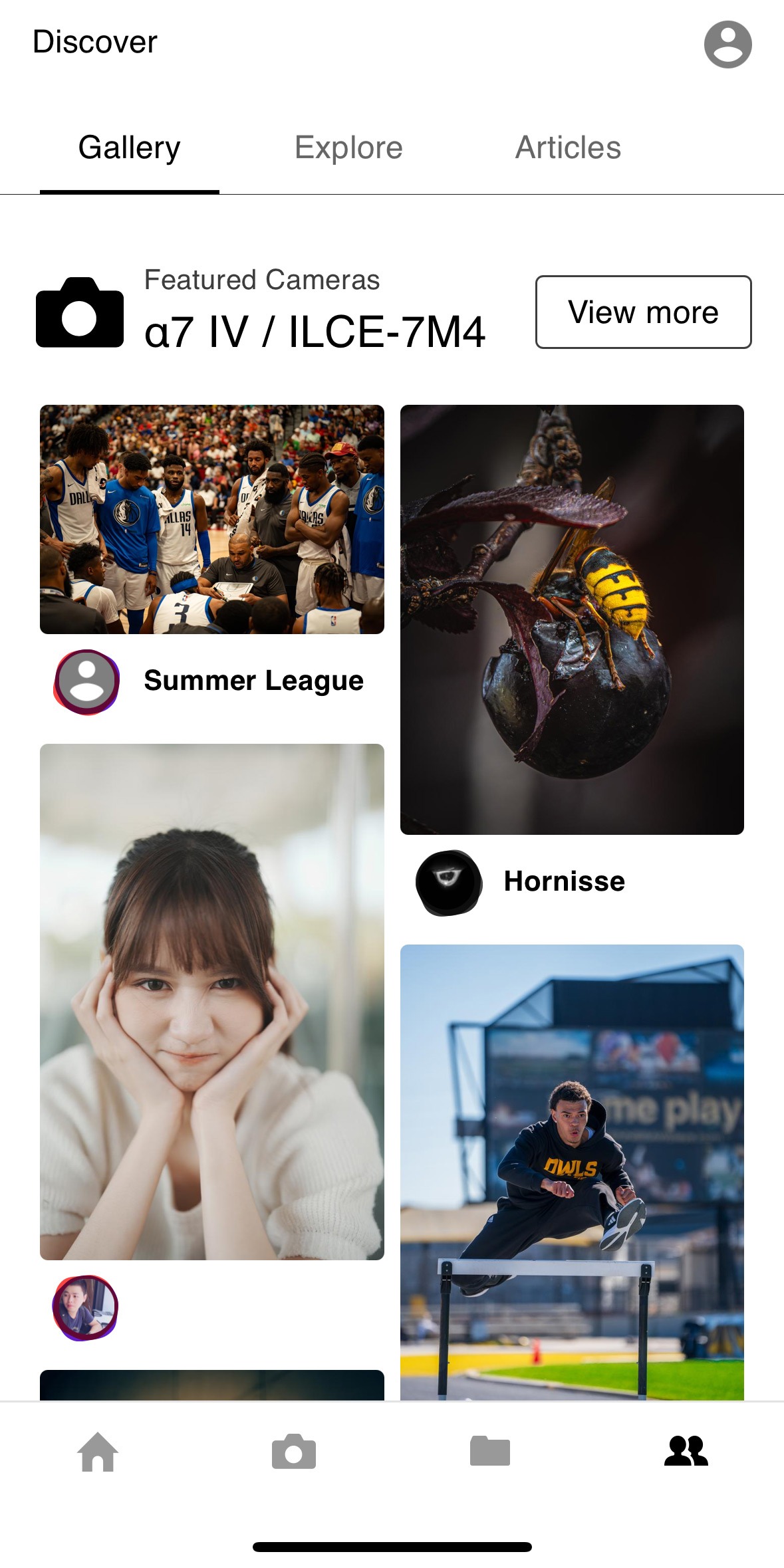View the Summer League author's profile avatar
The width and height of the screenshot is (784, 1568).
[x=86, y=681]
